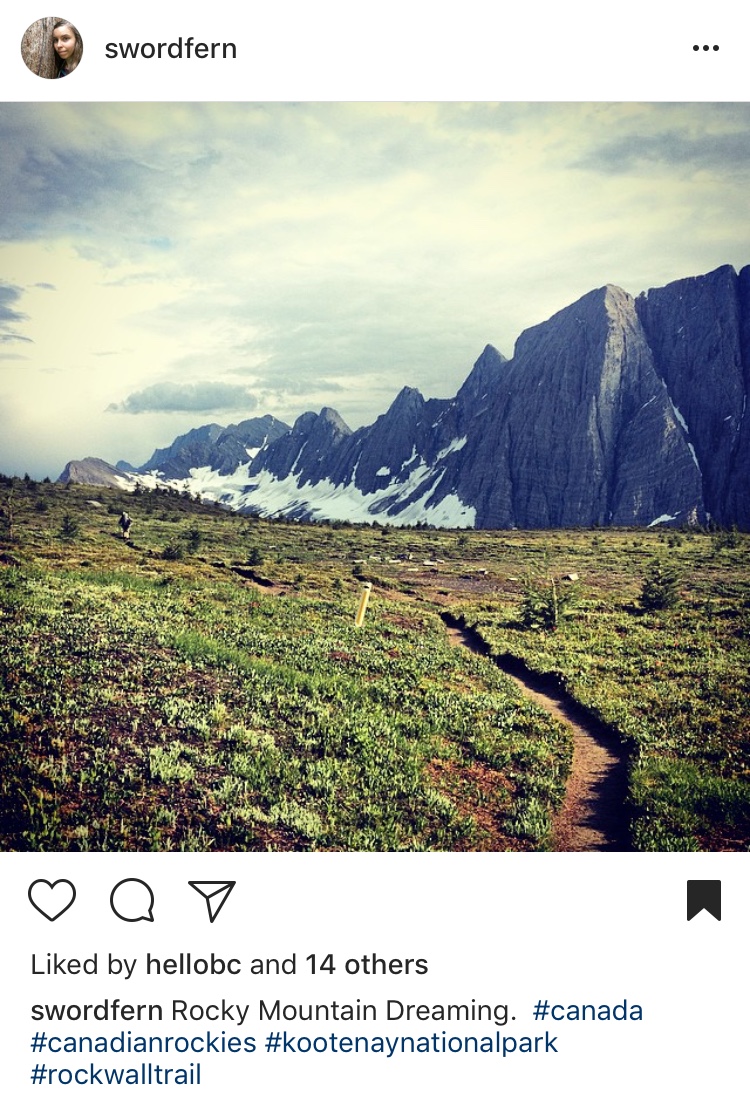750x1102 pixels.
Task: Open comments with the speech bubble icon
Action: [132, 900]
